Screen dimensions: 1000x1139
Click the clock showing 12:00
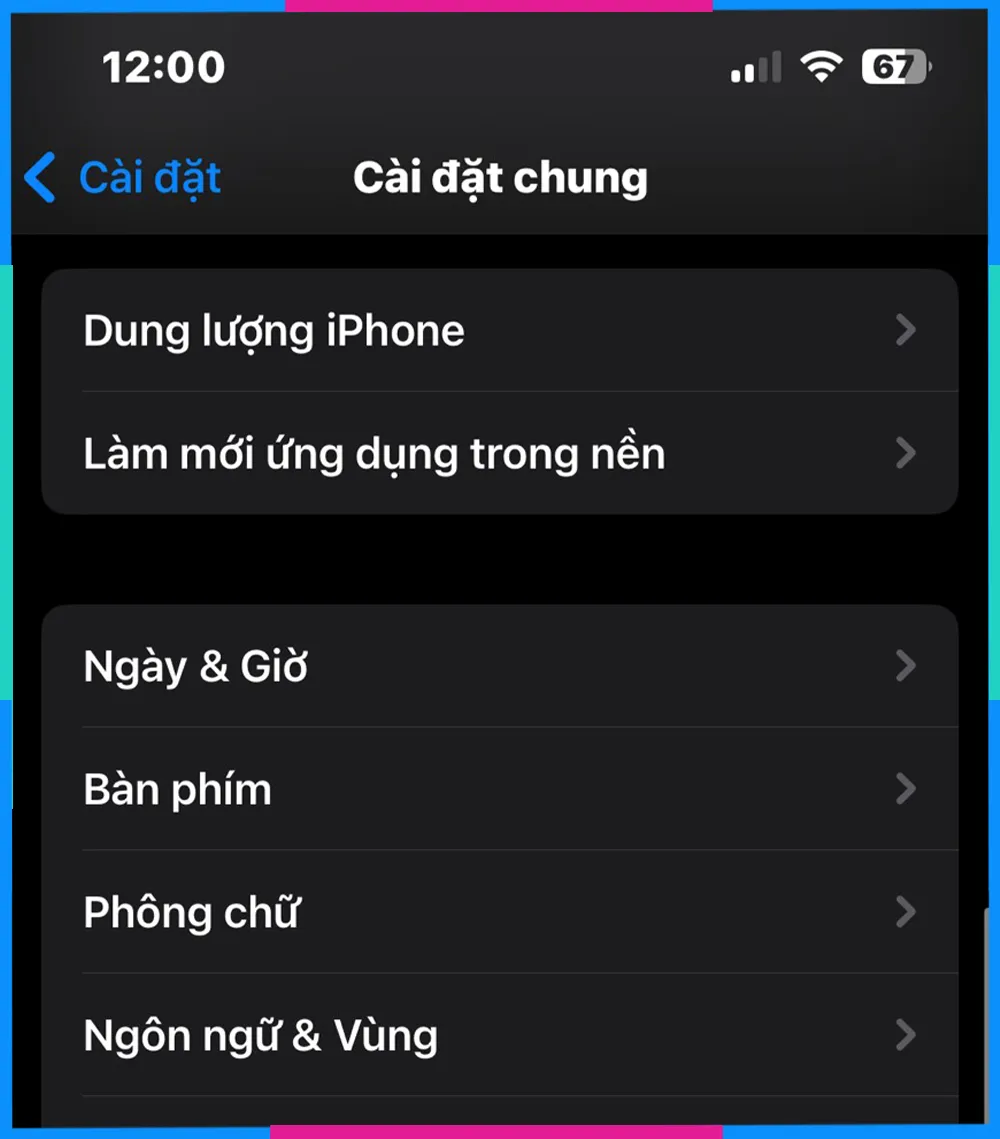click(165, 66)
